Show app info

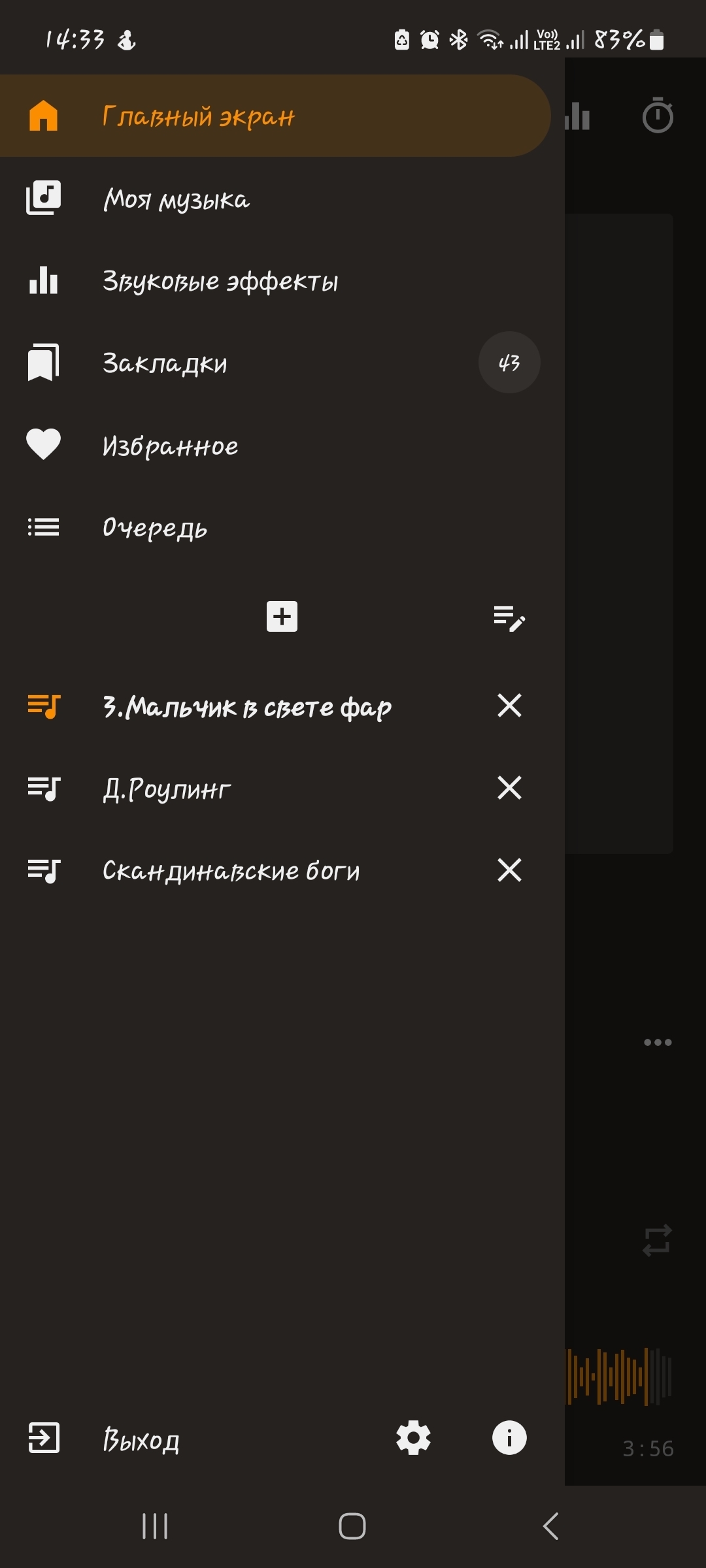coord(509,1437)
